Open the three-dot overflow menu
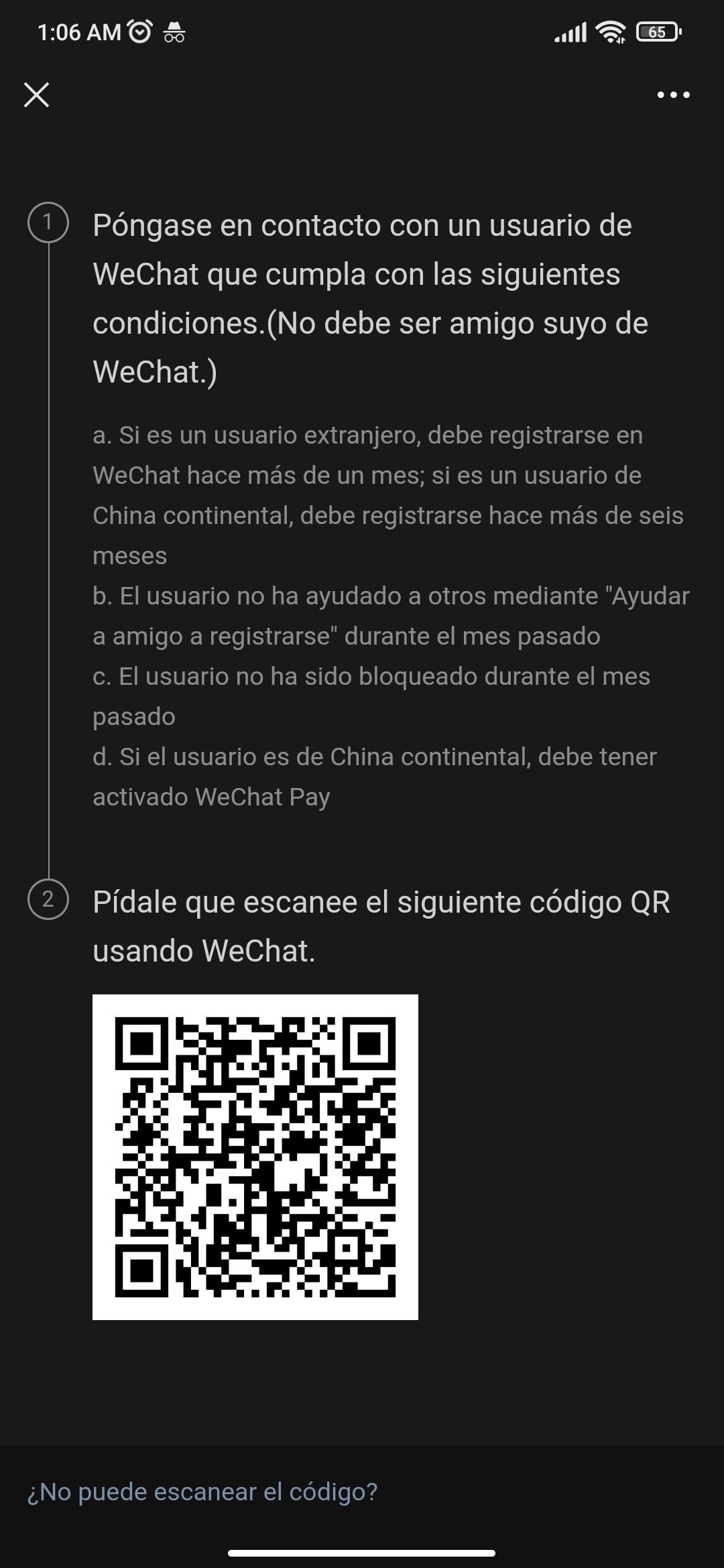The image size is (724, 1568). [673, 94]
